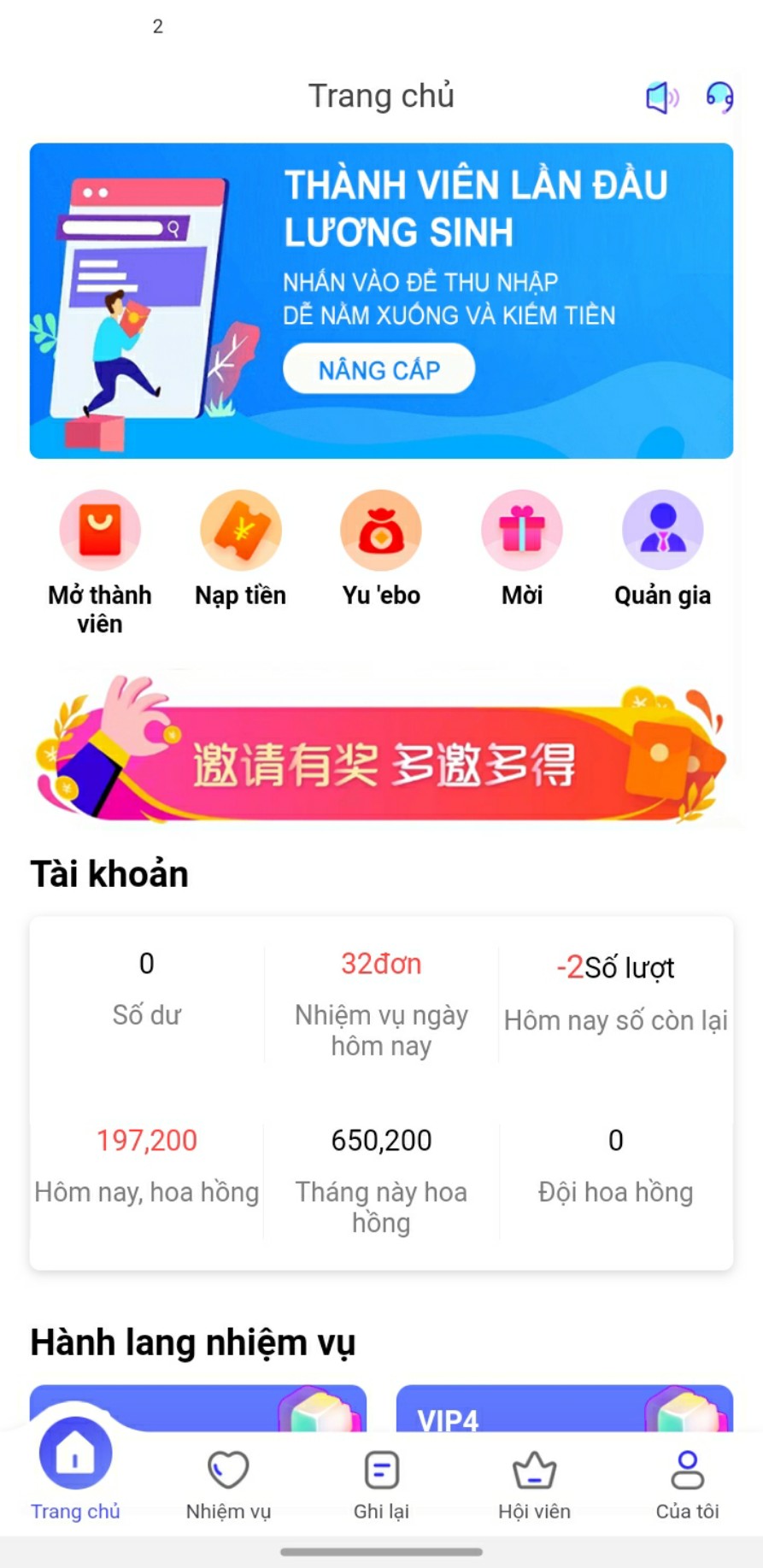Image resolution: width=763 pixels, height=1568 pixels.
Task: Select the Nạp tiền shortcut
Action: [x=241, y=531]
